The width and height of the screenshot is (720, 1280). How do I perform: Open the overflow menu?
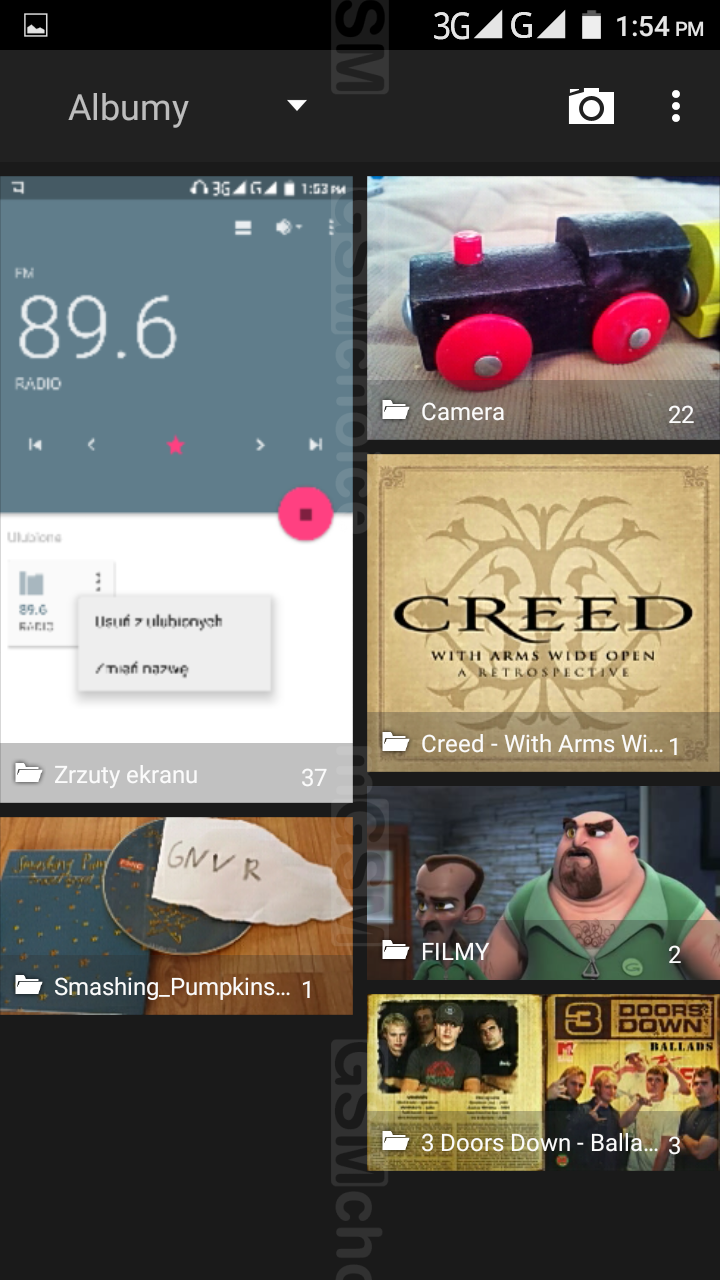point(676,106)
